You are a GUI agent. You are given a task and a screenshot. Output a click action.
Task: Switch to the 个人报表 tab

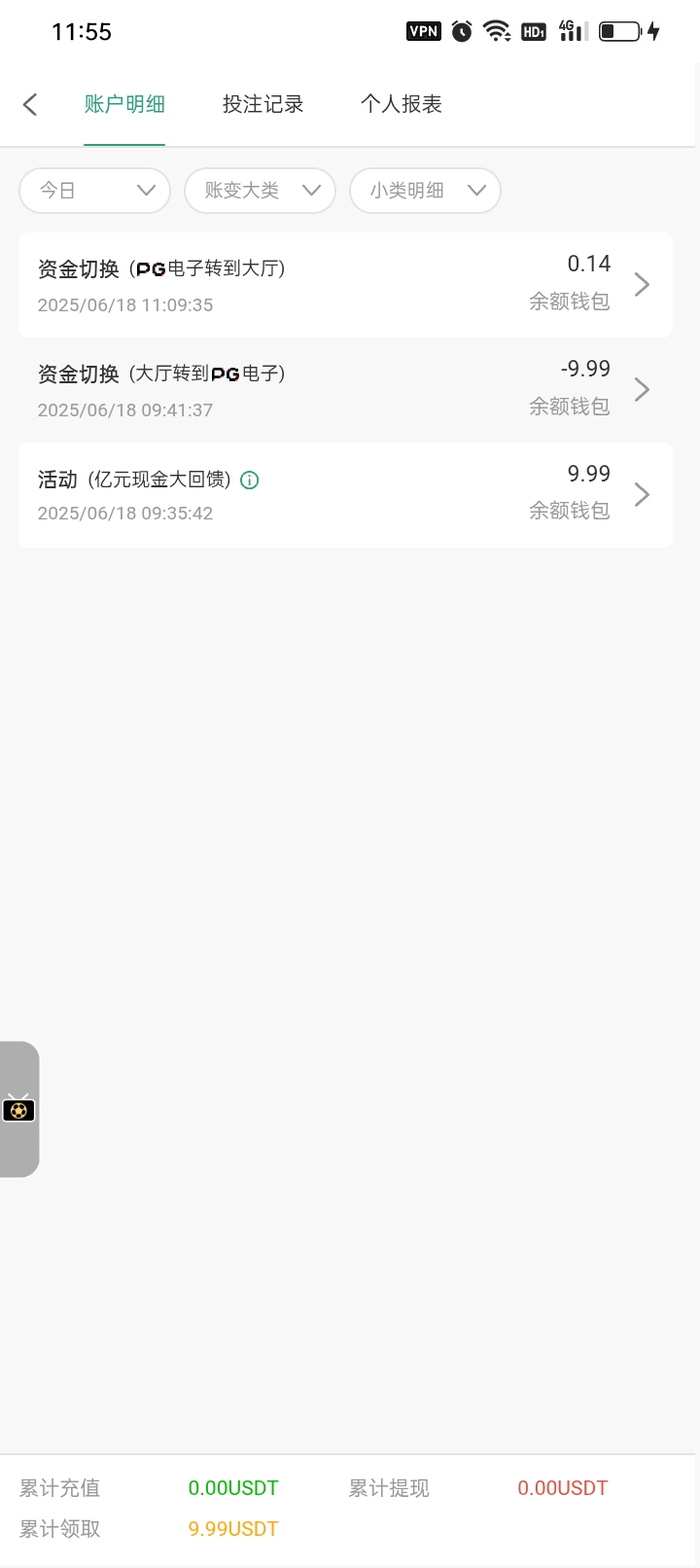[401, 104]
